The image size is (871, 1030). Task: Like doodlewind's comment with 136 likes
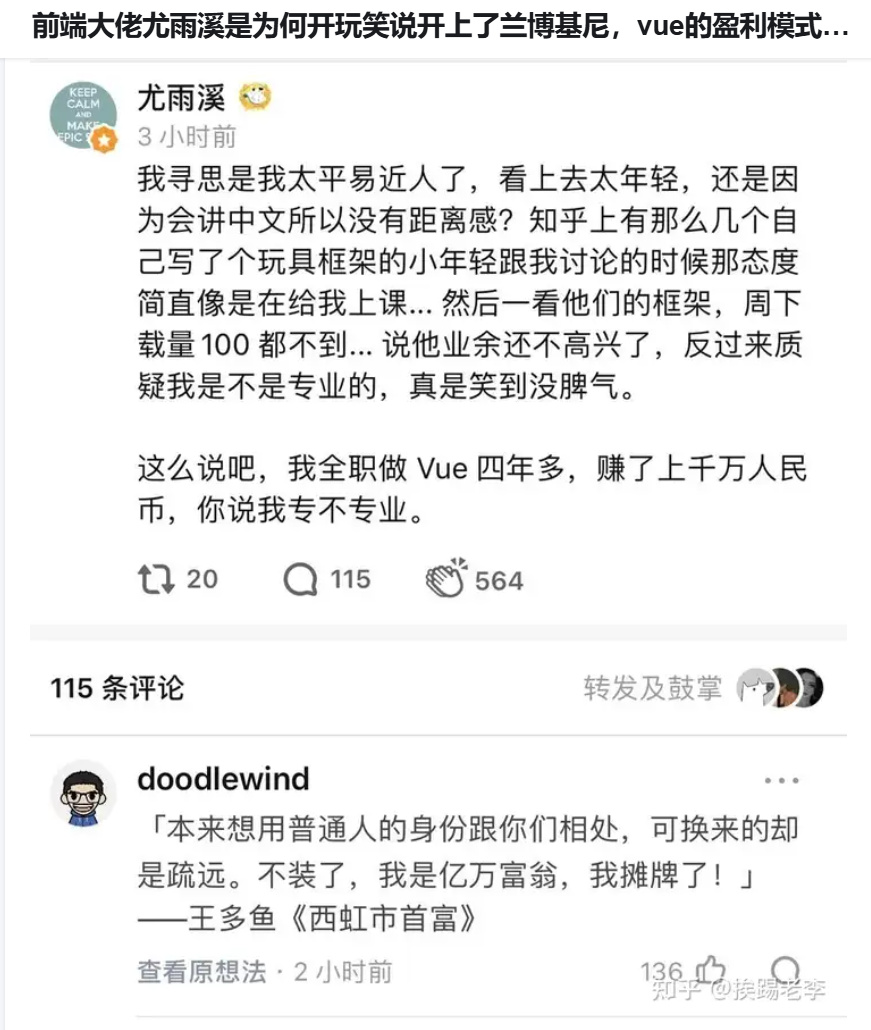(x=710, y=970)
